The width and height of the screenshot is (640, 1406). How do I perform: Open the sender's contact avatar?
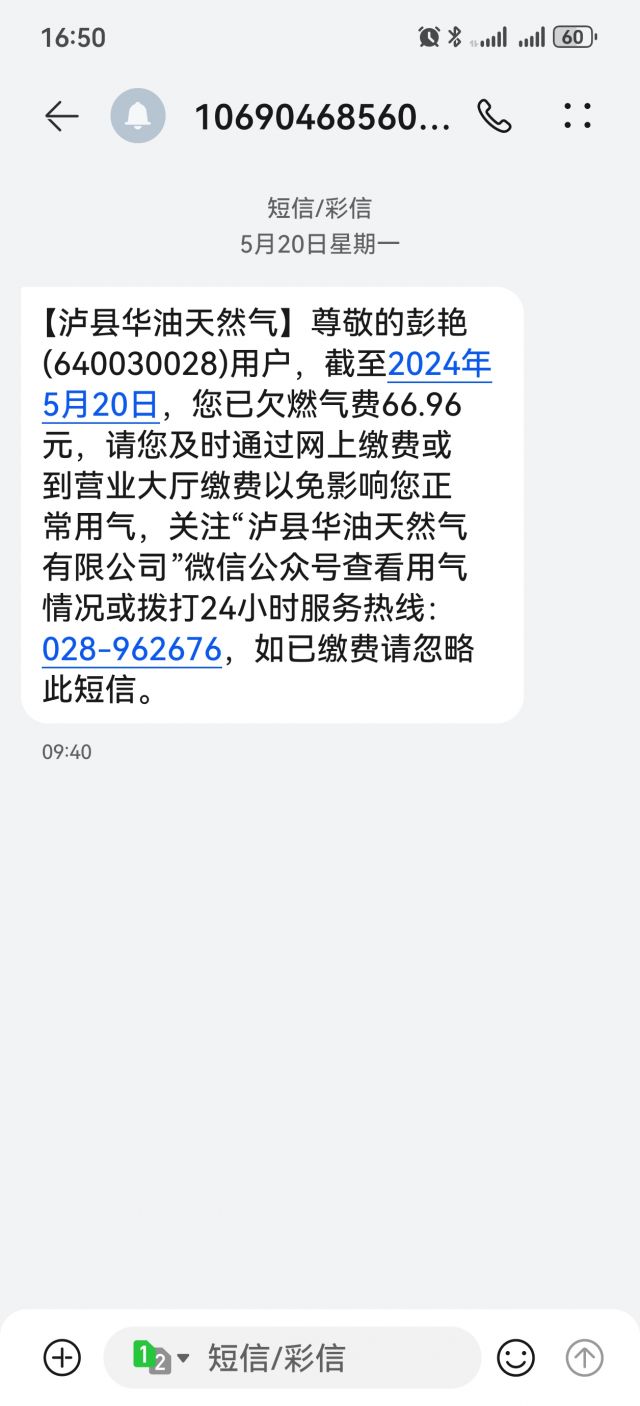(138, 117)
